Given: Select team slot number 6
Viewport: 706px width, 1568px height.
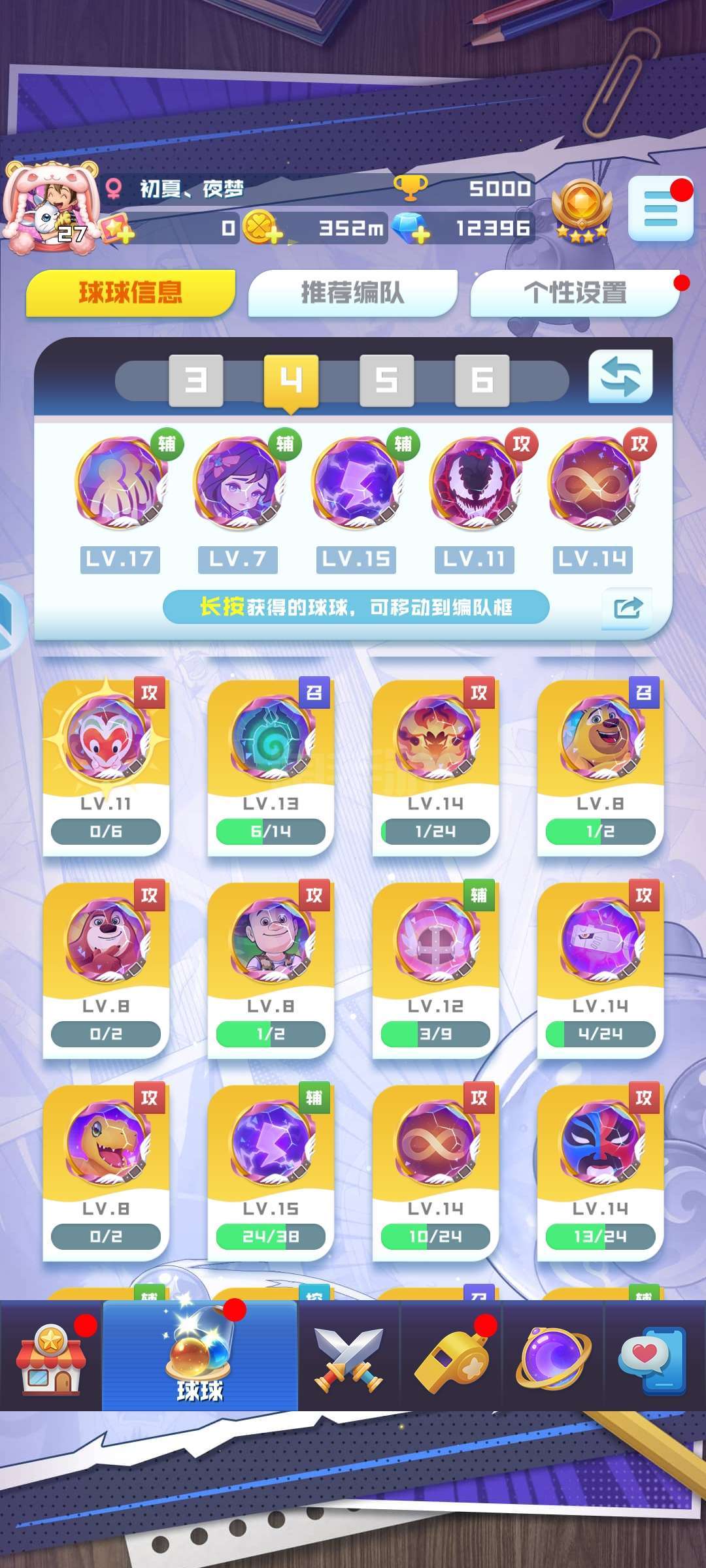Looking at the screenshot, I should coord(482,380).
